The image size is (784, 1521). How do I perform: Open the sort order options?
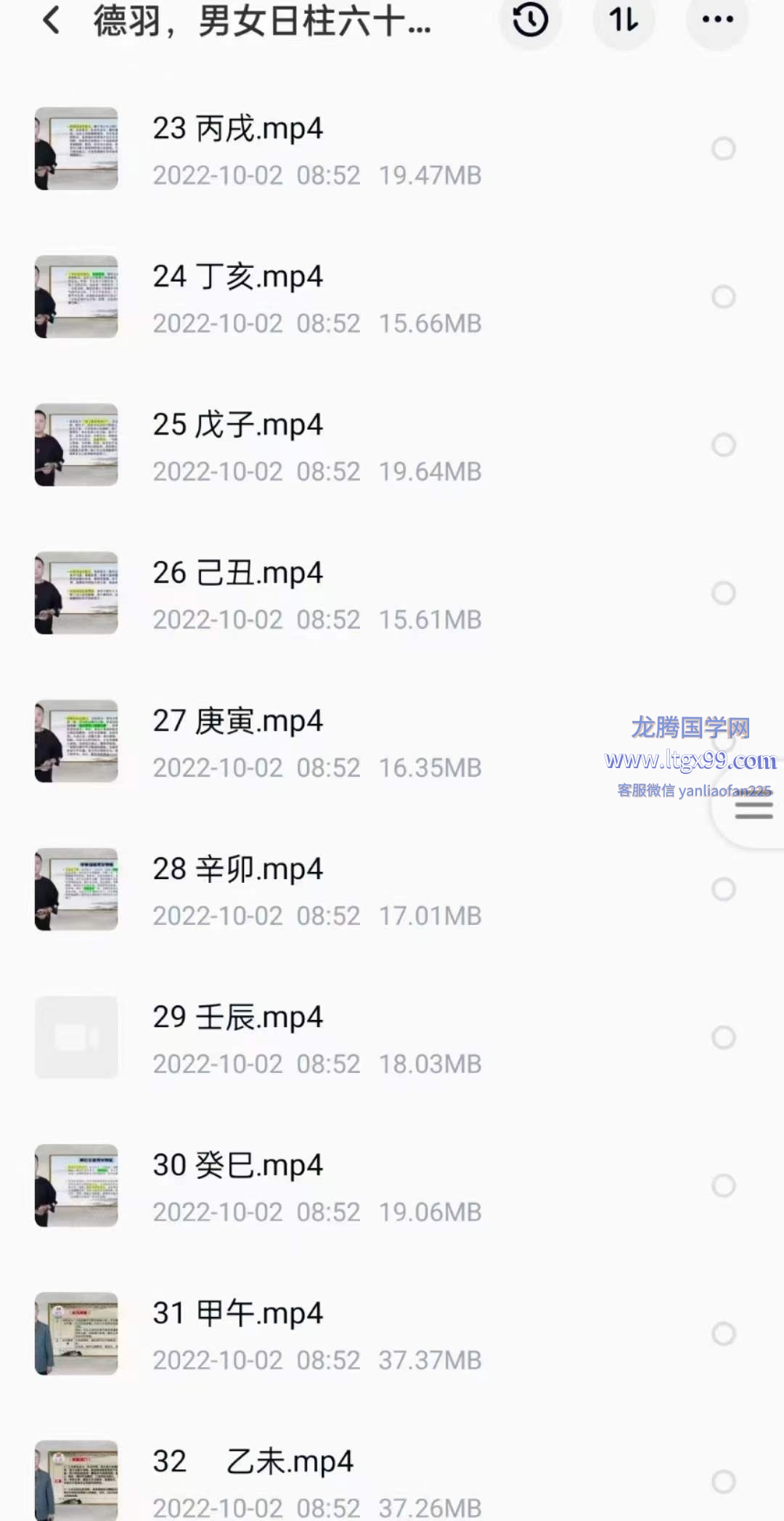click(x=624, y=20)
